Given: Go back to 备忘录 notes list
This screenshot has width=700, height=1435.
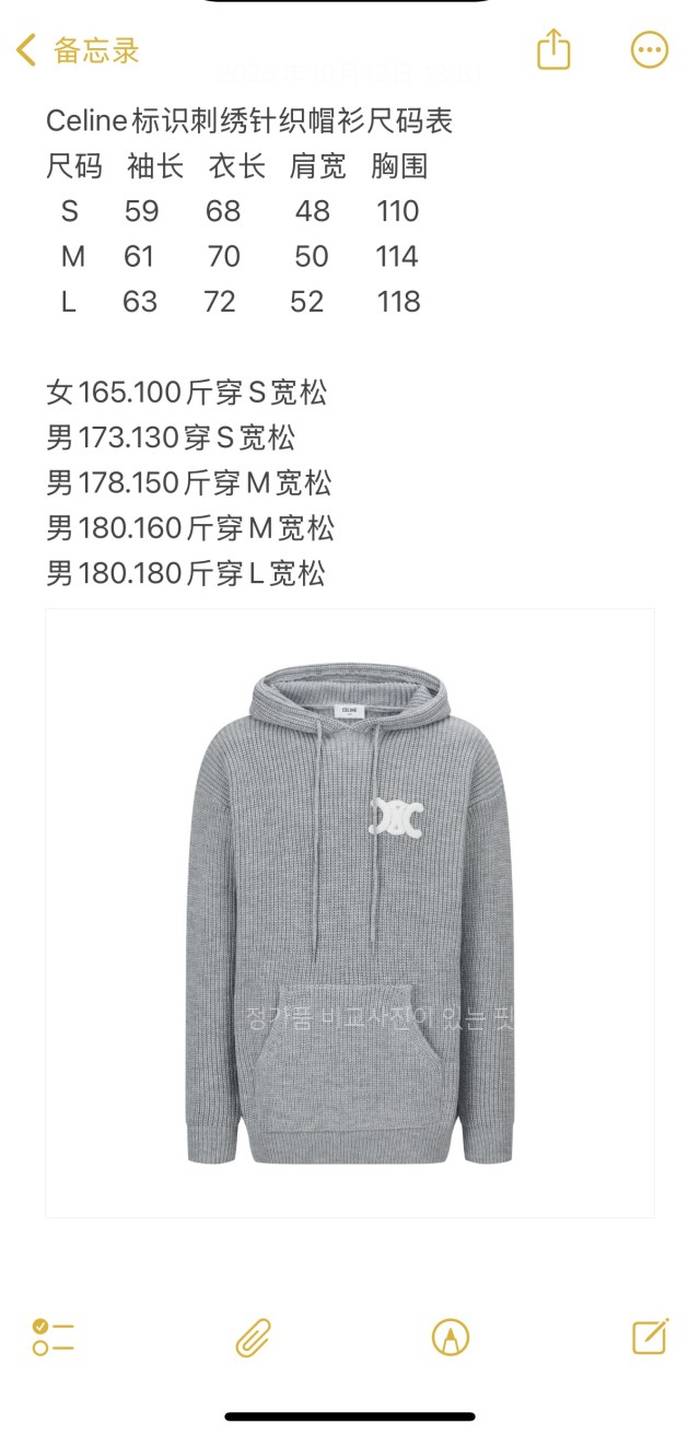Looking at the screenshot, I should point(78,50).
